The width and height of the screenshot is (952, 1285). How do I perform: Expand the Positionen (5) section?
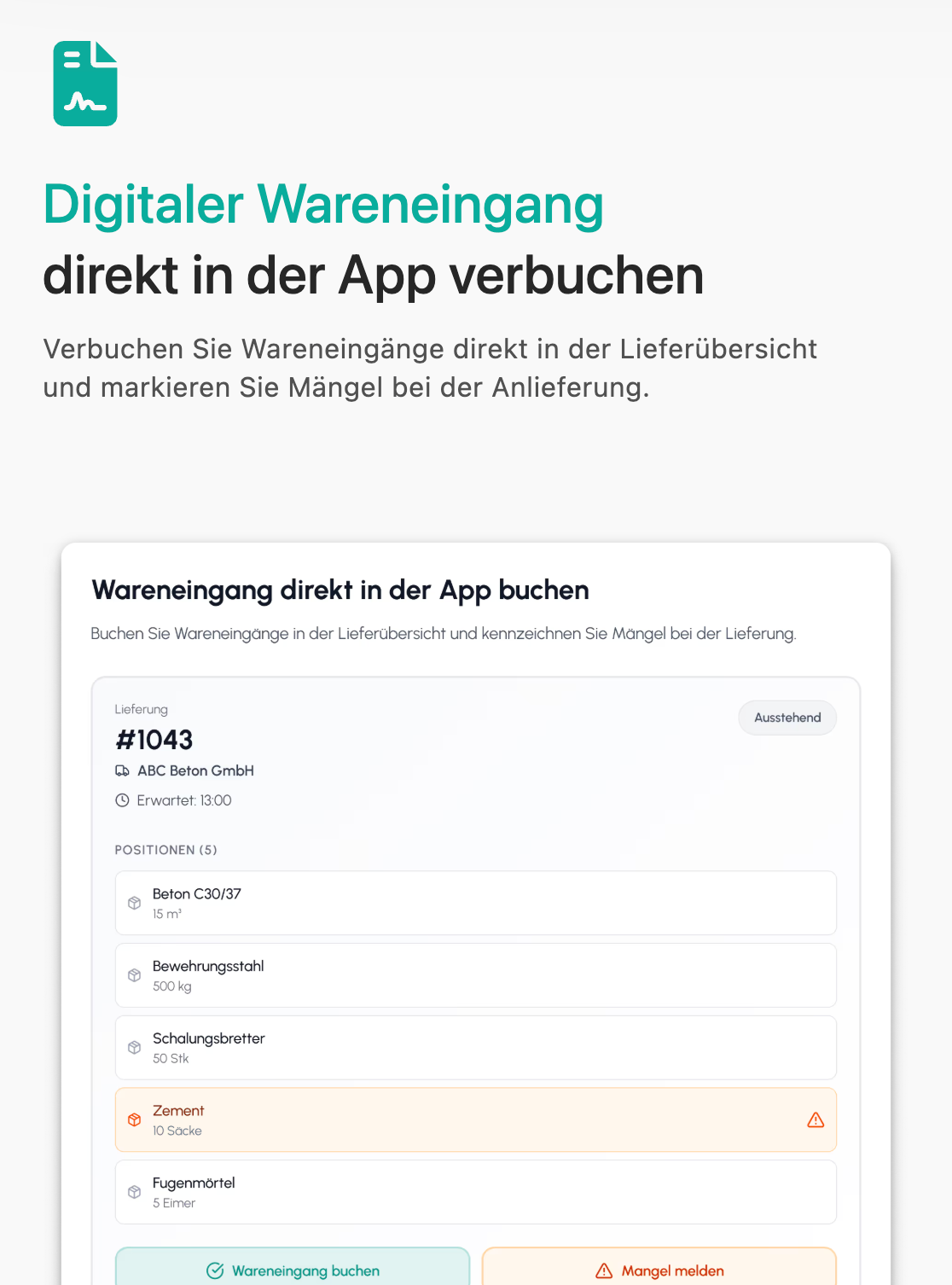coord(166,850)
